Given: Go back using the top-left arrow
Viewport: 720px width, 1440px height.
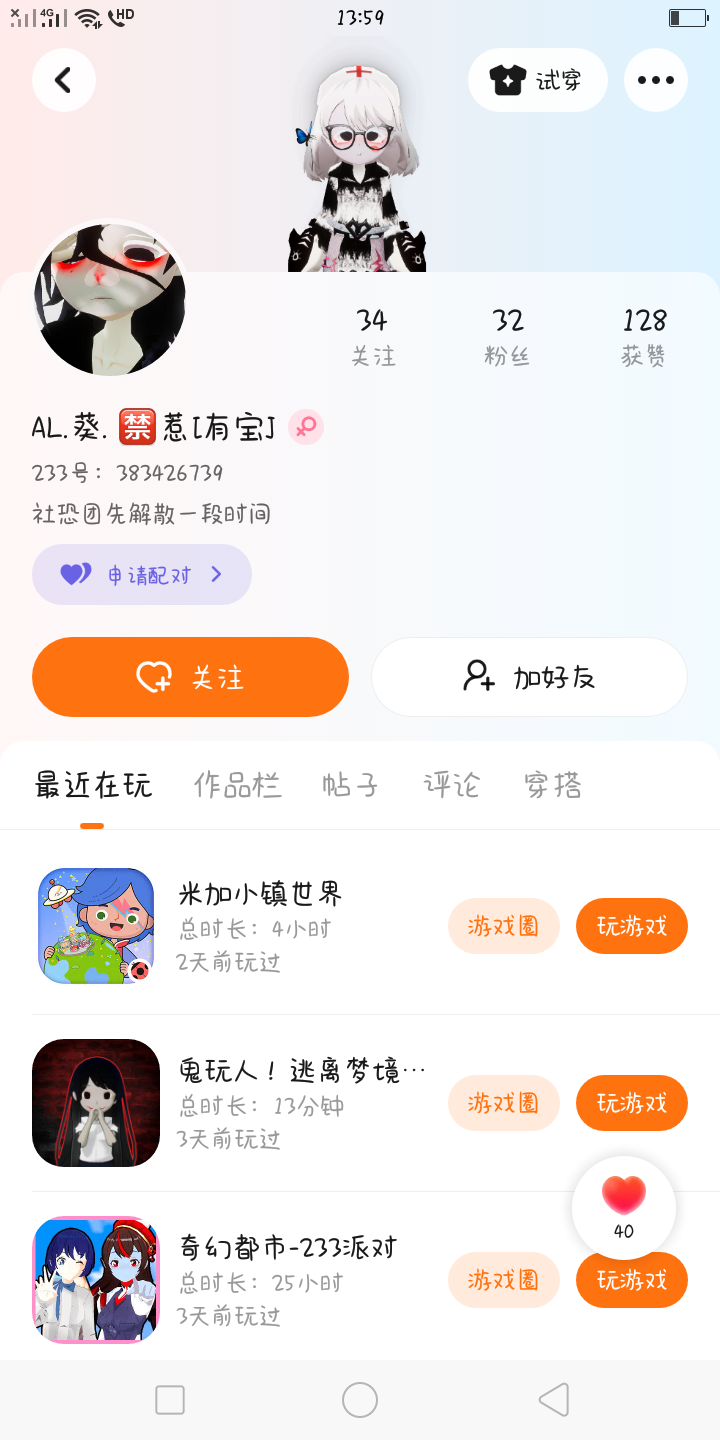Looking at the screenshot, I should [x=64, y=80].
